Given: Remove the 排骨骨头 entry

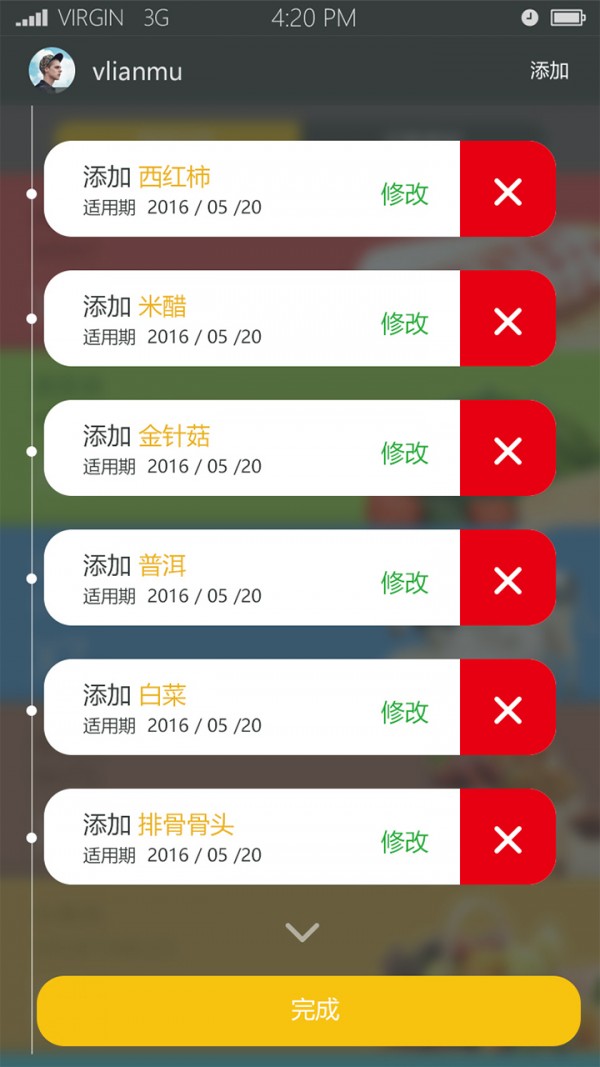Looking at the screenshot, I should (508, 837).
